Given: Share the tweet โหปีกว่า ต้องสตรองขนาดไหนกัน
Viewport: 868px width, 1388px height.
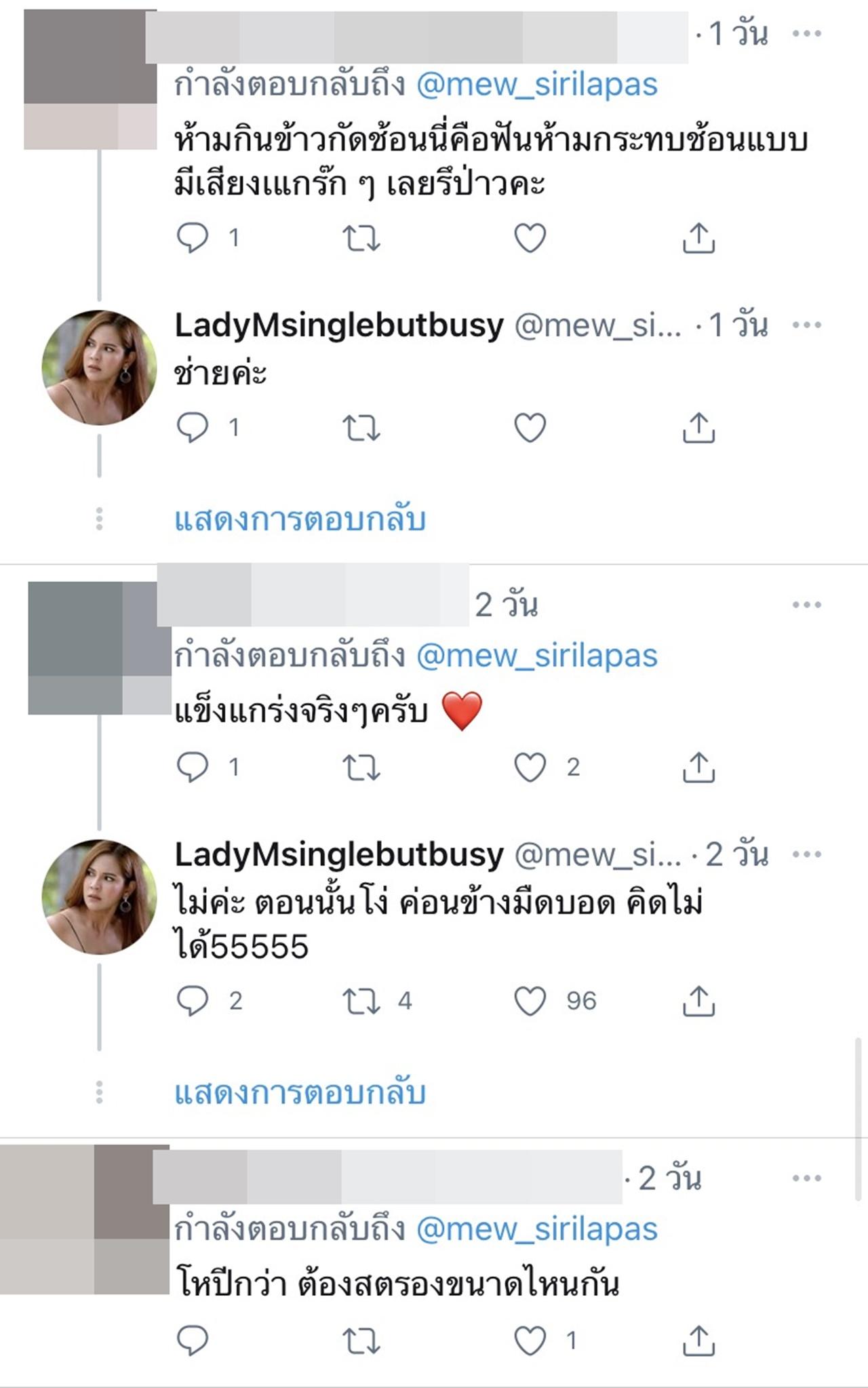Looking at the screenshot, I should [698, 1341].
